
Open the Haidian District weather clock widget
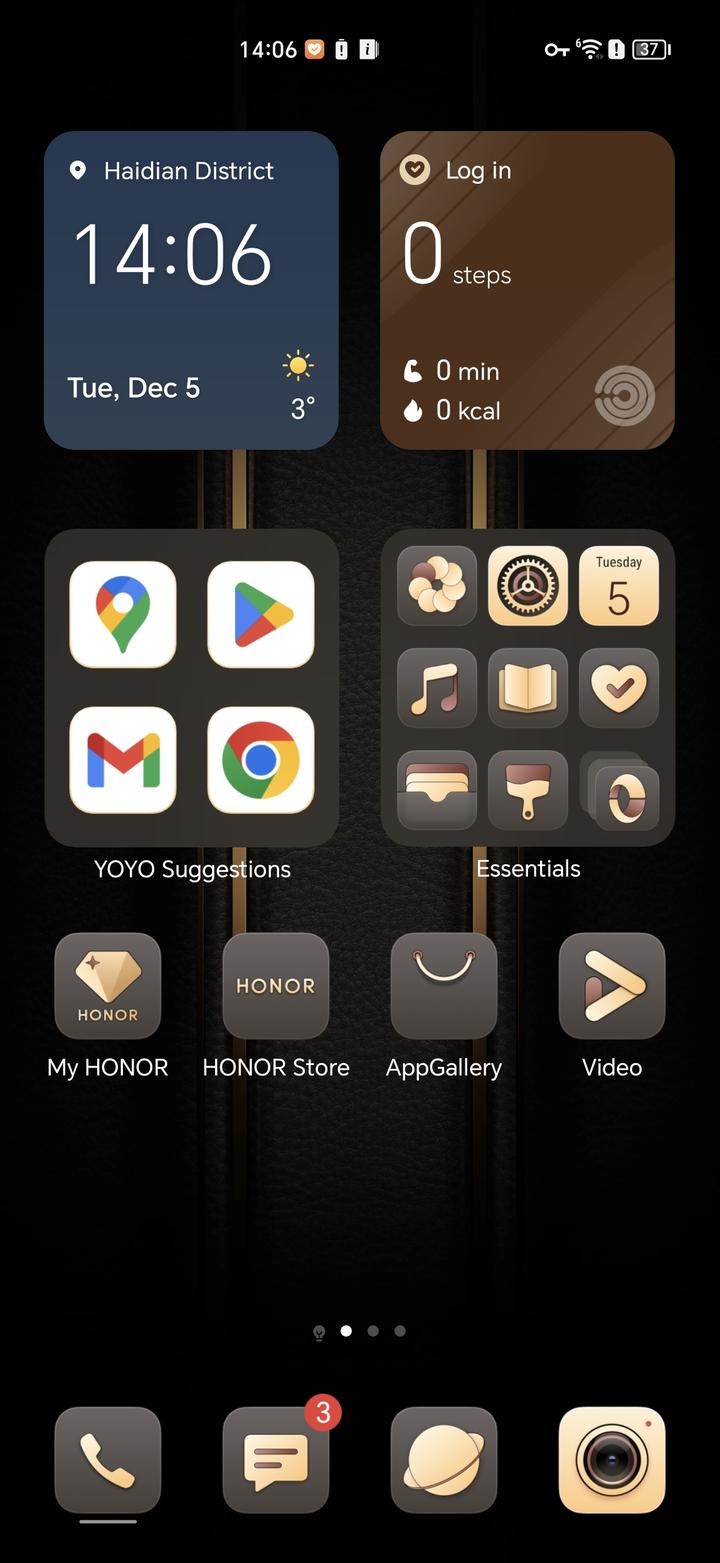[191, 290]
